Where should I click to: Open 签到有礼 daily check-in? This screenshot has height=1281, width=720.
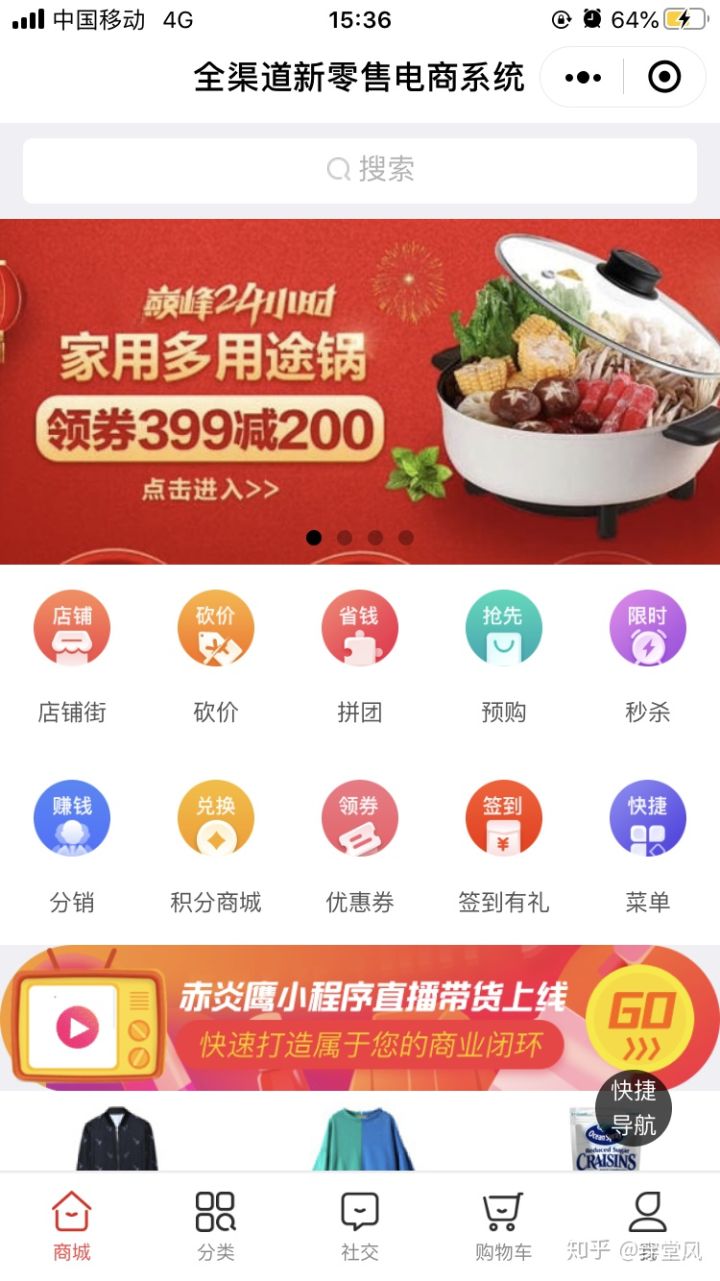click(x=504, y=846)
